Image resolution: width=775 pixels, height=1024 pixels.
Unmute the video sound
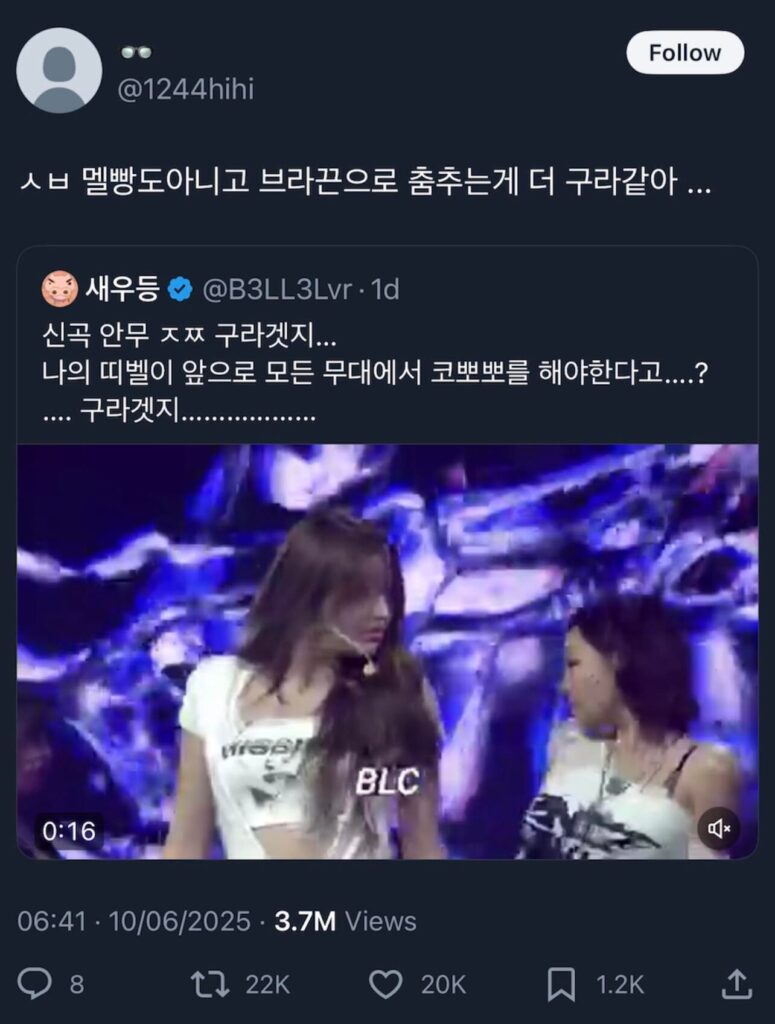coord(719,828)
